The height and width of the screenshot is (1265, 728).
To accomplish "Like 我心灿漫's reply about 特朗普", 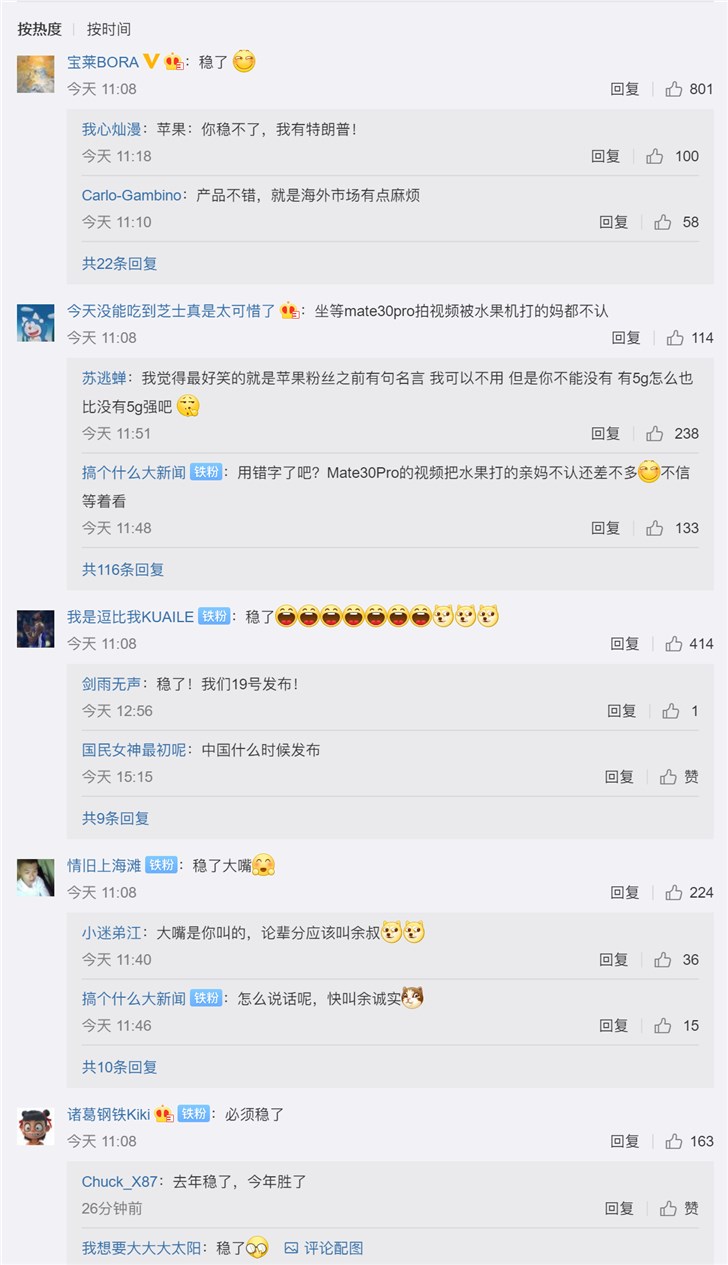I will point(655,156).
